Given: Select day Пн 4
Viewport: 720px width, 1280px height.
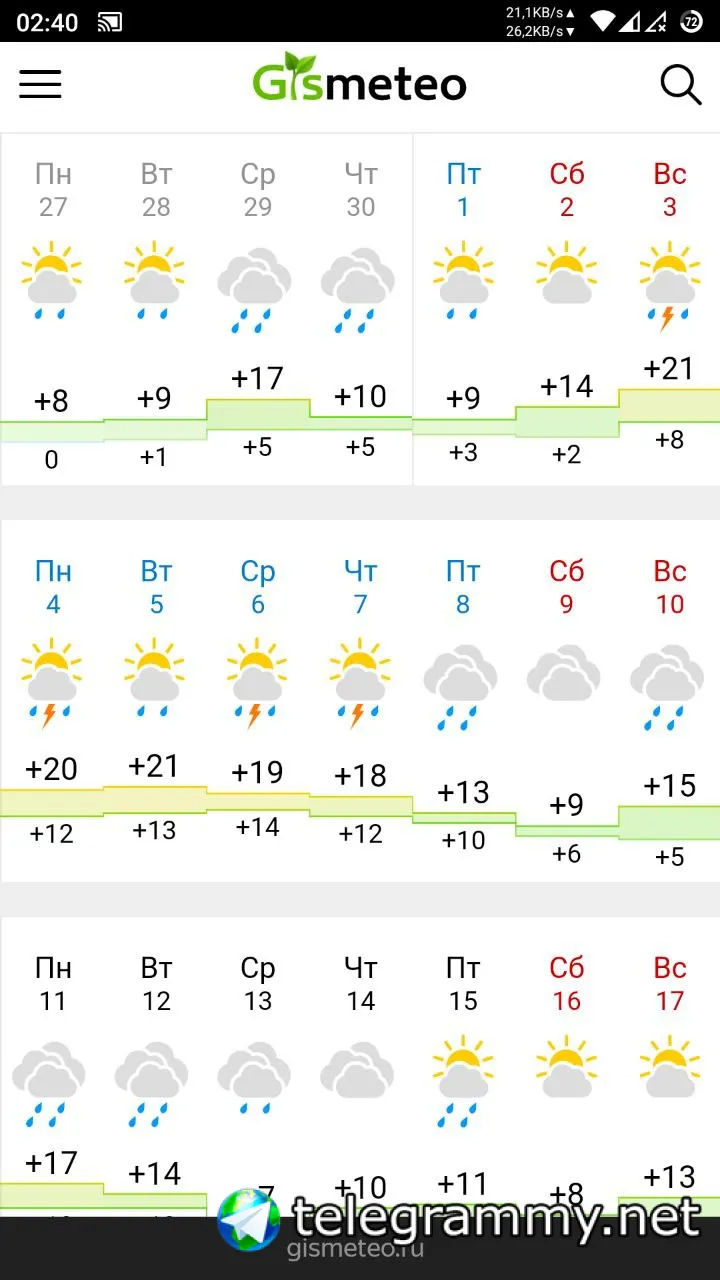Looking at the screenshot, I should coord(52,700).
